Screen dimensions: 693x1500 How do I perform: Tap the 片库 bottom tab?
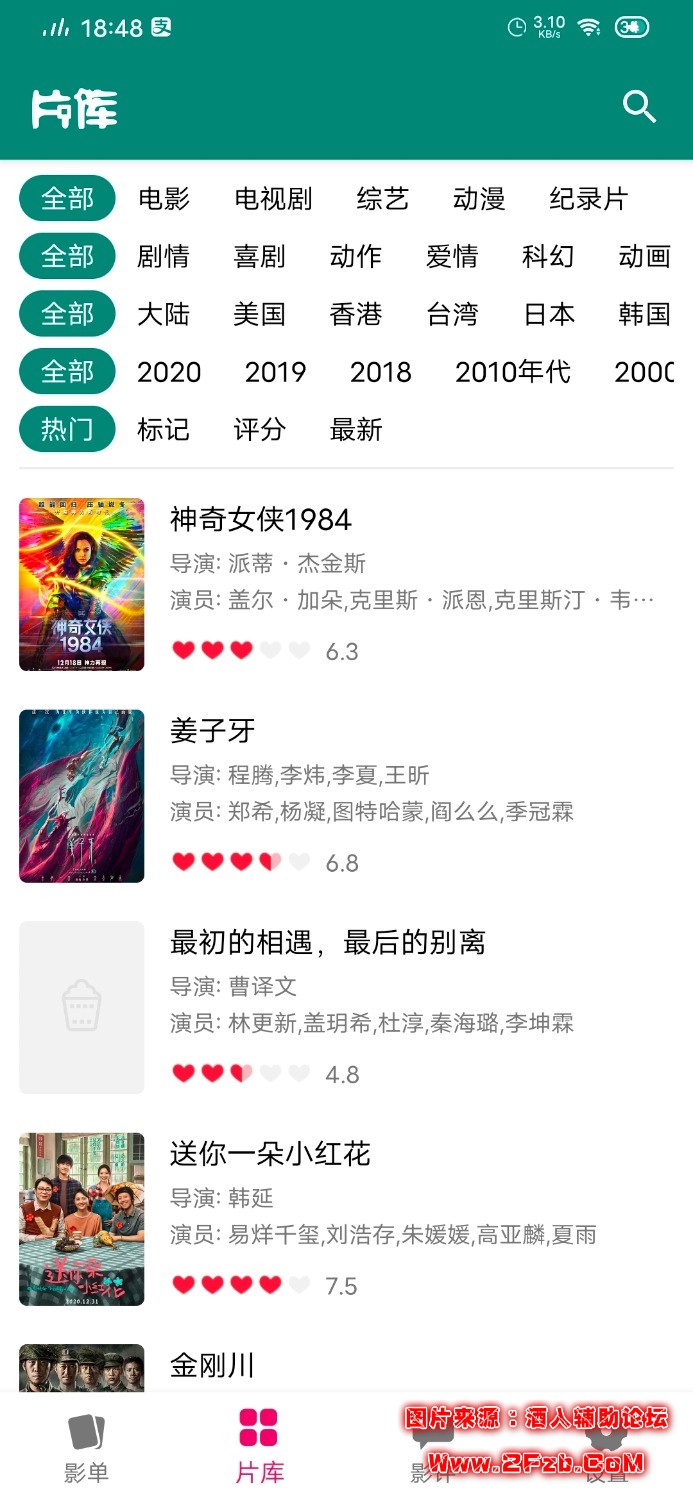259,1446
